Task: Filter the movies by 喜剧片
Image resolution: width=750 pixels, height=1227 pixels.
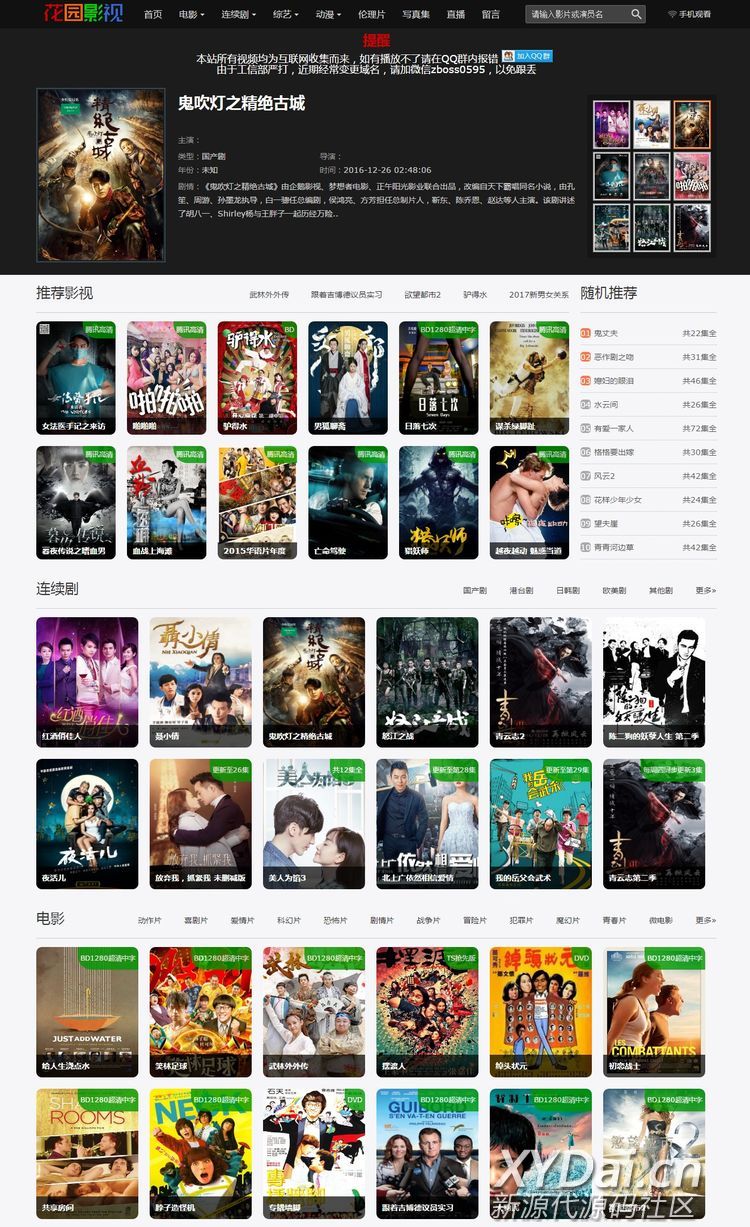Action: click(196, 920)
